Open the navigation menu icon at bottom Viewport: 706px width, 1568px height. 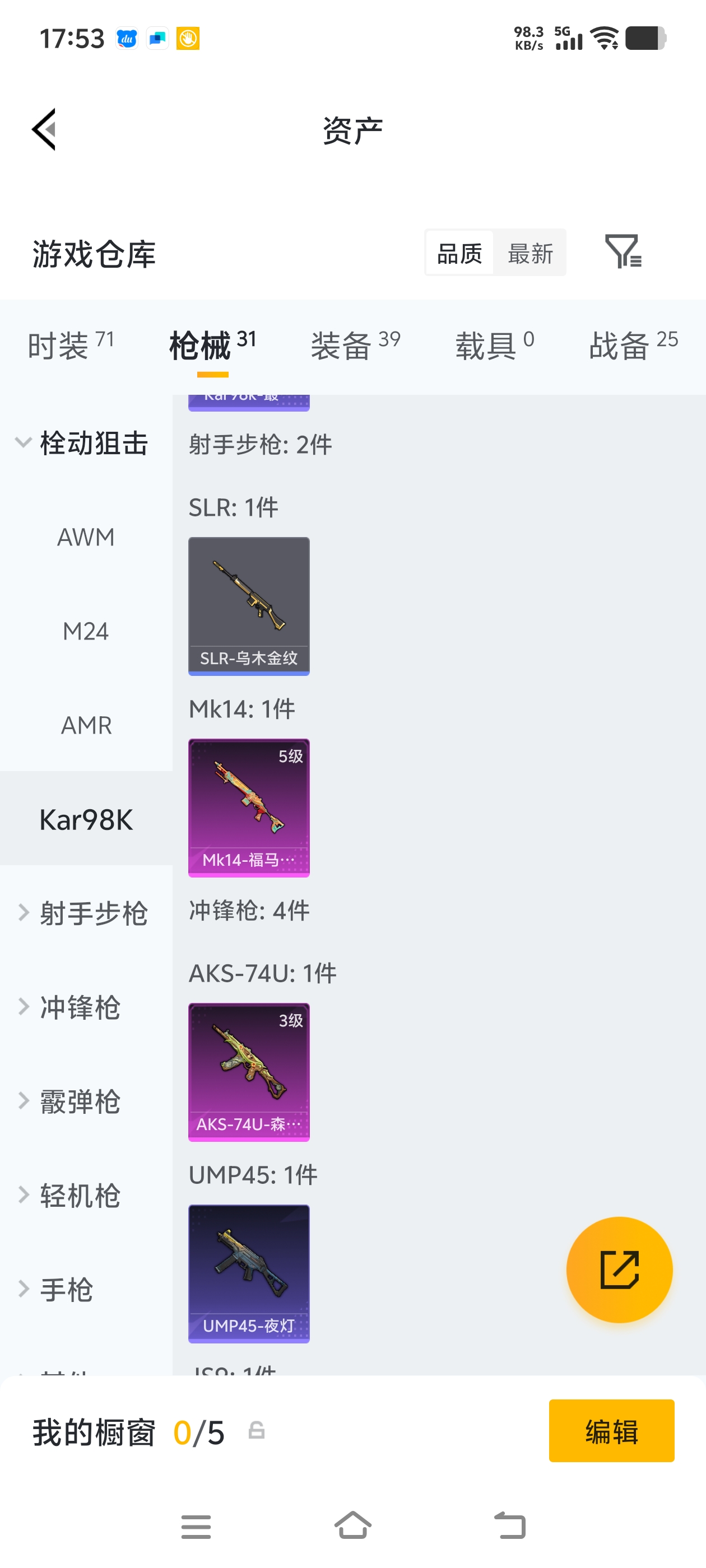click(196, 1527)
